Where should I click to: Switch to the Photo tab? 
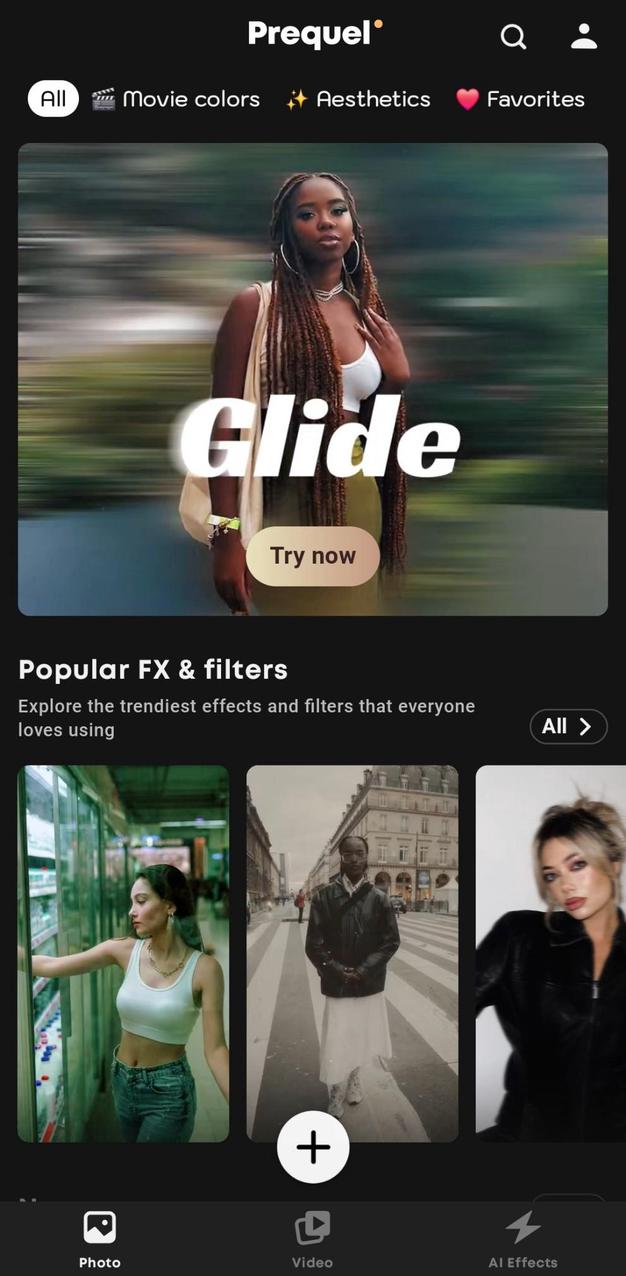tap(100, 1240)
